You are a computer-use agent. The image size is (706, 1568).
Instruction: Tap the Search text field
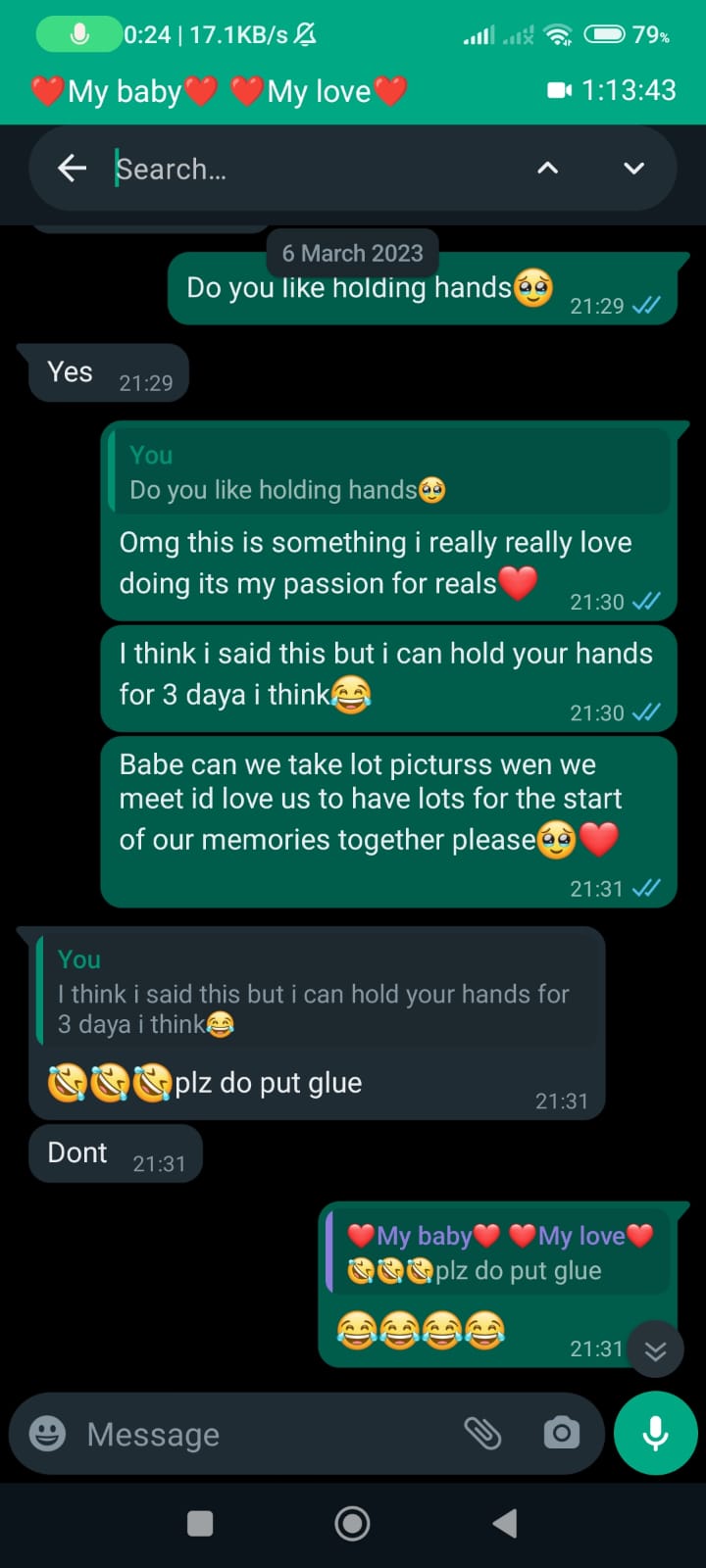point(314,169)
